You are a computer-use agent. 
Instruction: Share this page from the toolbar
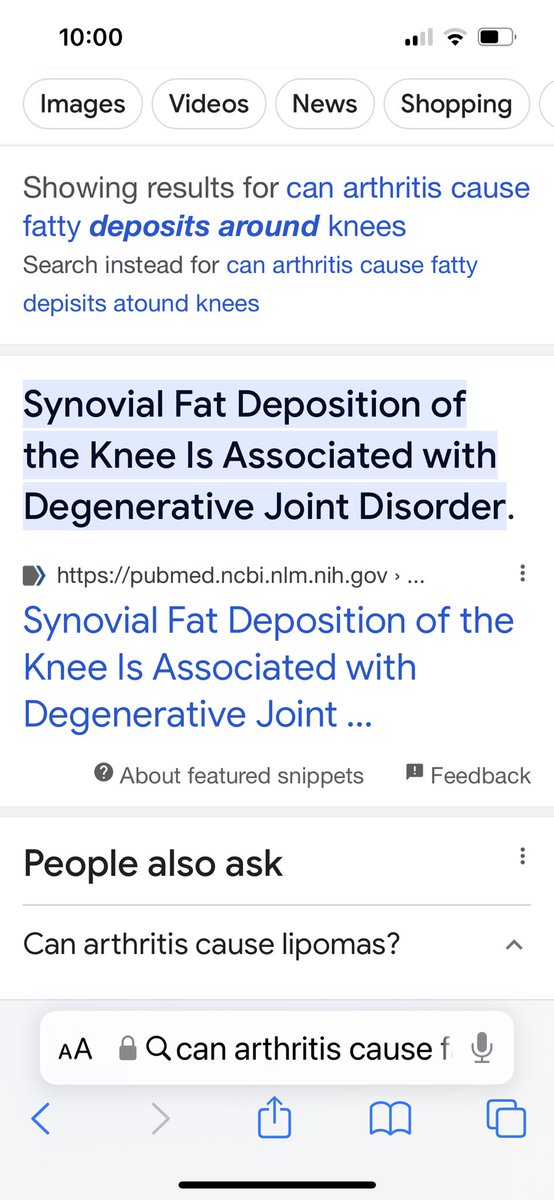click(x=273, y=1117)
